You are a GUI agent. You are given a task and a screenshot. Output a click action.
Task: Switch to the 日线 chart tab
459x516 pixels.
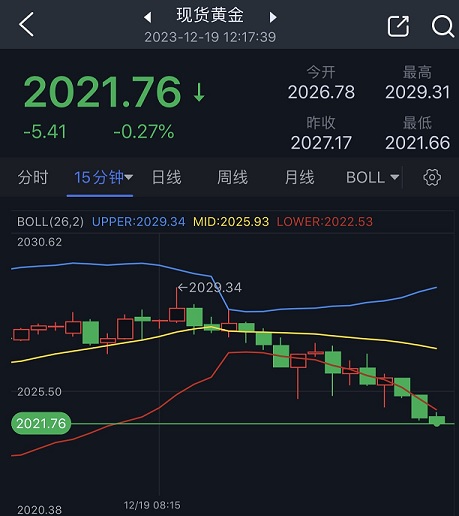tap(167, 177)
